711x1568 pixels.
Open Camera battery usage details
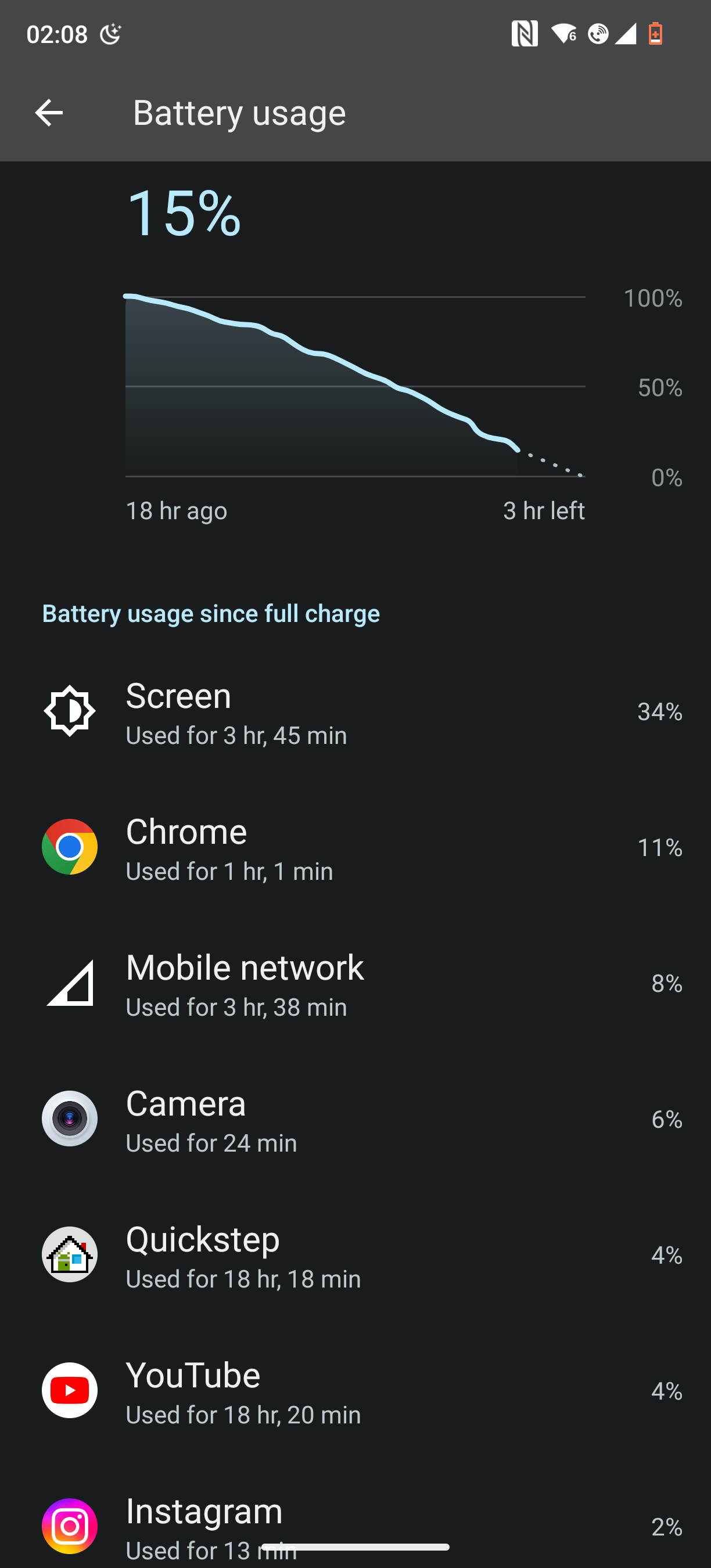tap(355, 1119)
